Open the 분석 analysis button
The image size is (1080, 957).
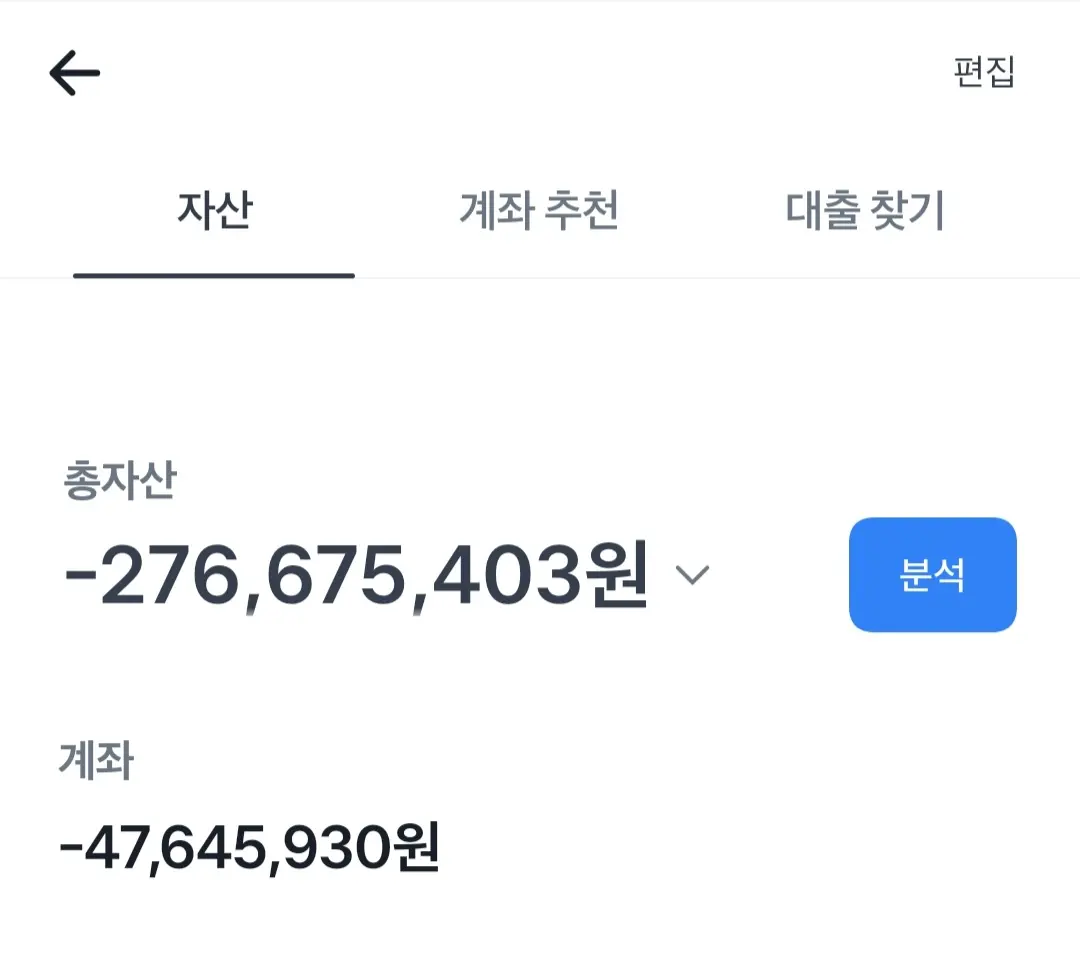click(932, 575)
